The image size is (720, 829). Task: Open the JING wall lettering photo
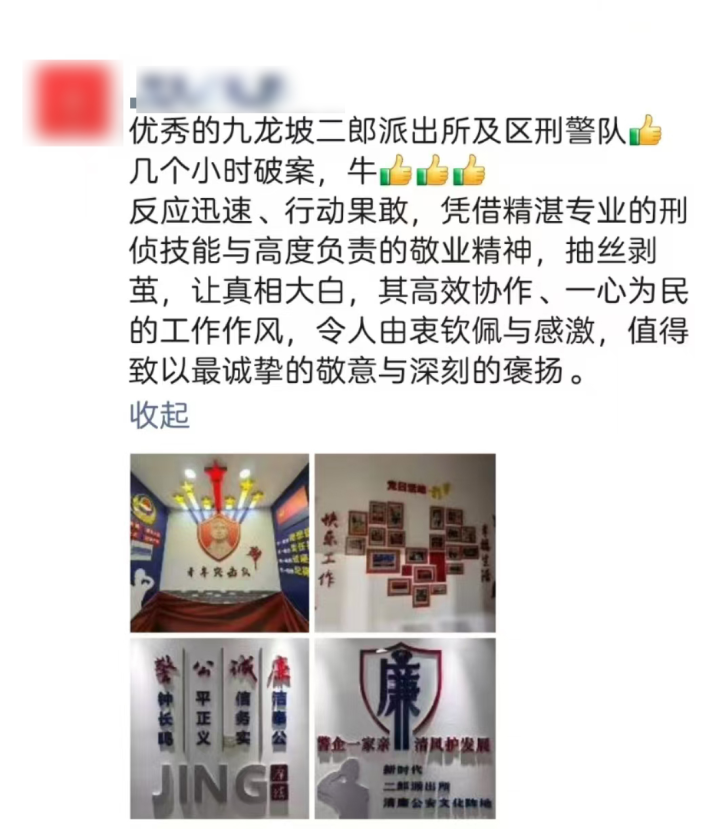click(x=219, y=728)
